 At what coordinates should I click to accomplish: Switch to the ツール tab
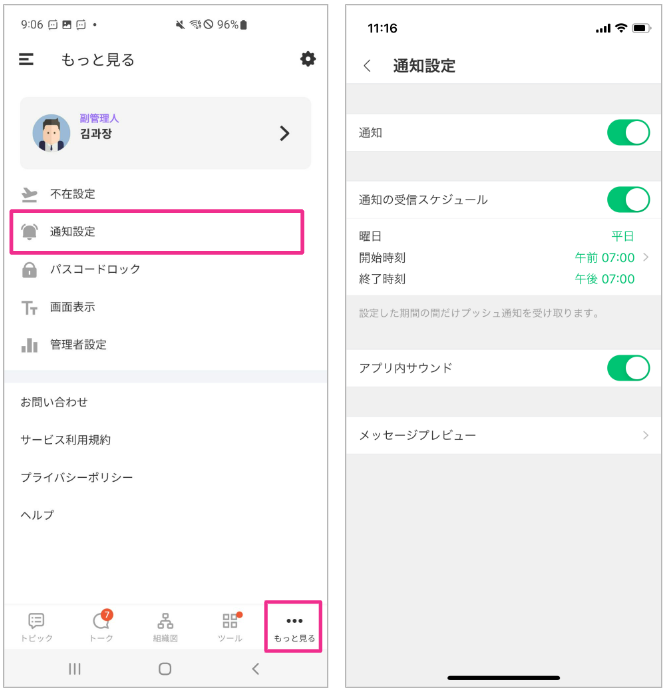click(230, 627)
